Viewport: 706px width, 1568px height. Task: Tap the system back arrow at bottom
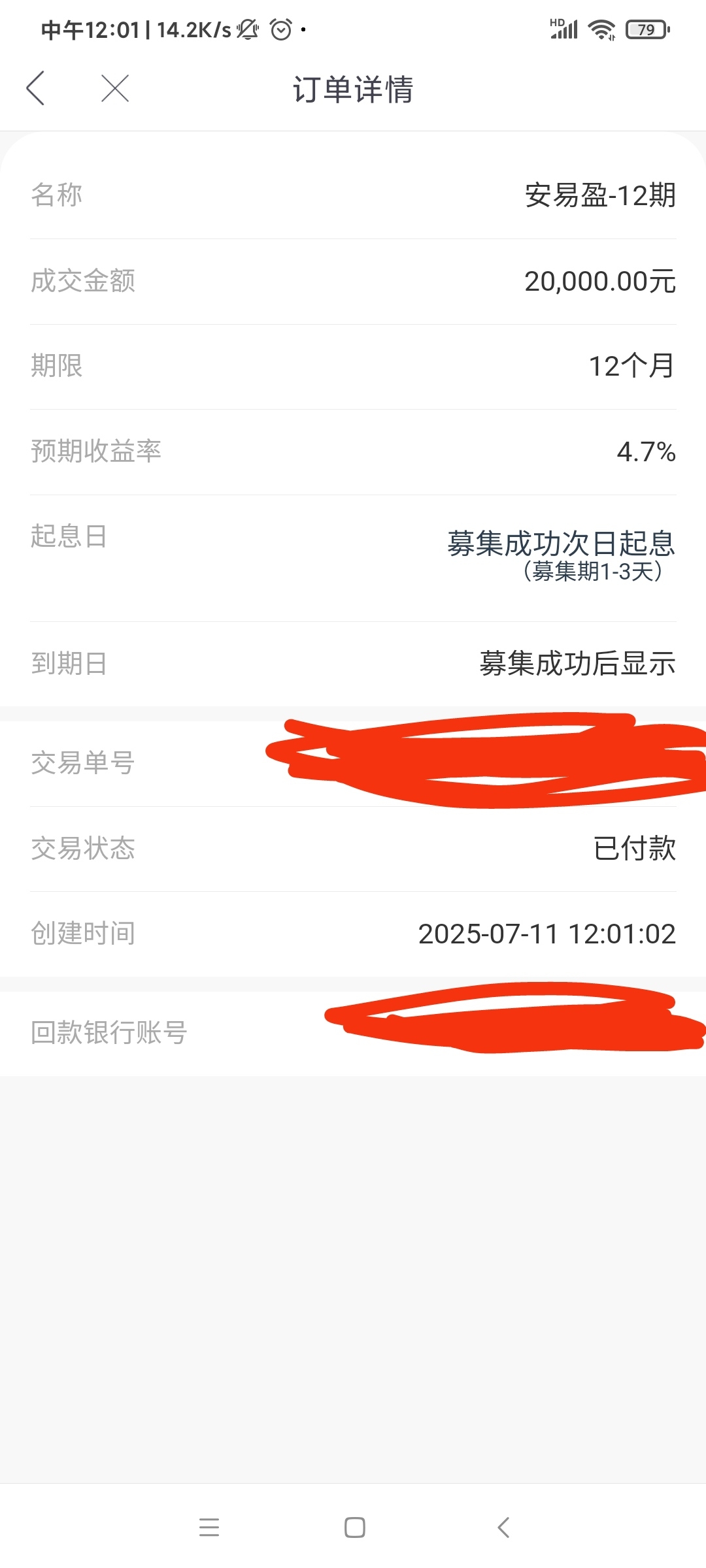[503, 1527]
